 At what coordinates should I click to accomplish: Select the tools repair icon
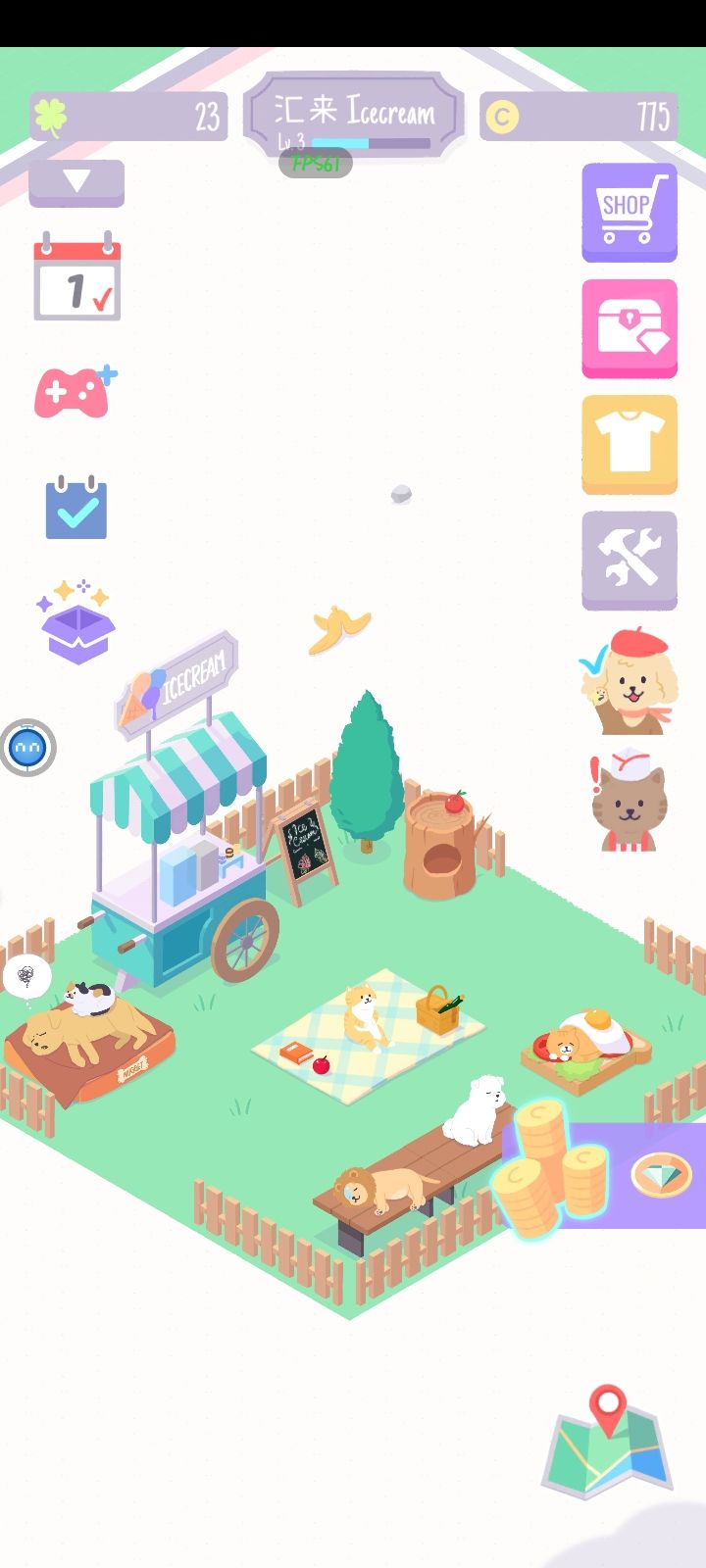629,559
